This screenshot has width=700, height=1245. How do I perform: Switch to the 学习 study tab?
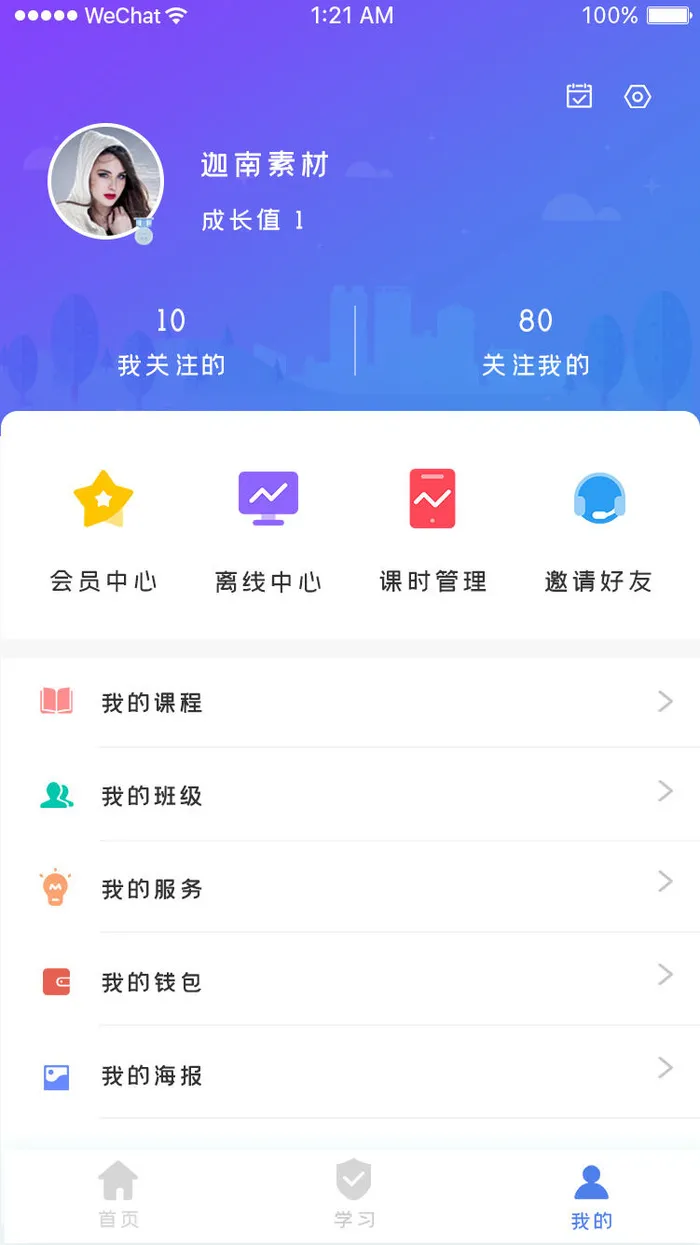pyautogui.click(x=354, y=1195)
